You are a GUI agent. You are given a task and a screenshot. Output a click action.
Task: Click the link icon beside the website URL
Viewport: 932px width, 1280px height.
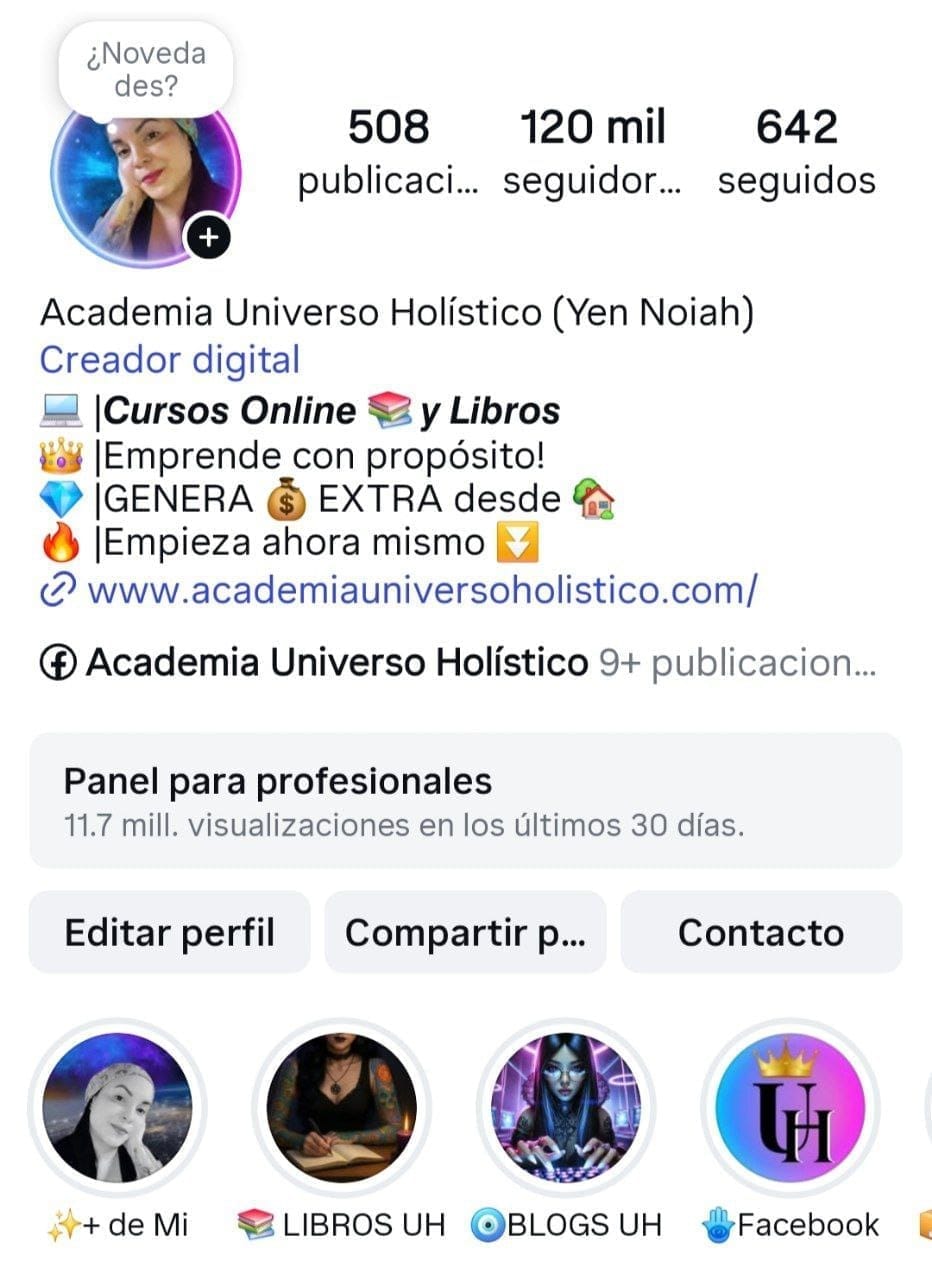click(x=57, y=592)
